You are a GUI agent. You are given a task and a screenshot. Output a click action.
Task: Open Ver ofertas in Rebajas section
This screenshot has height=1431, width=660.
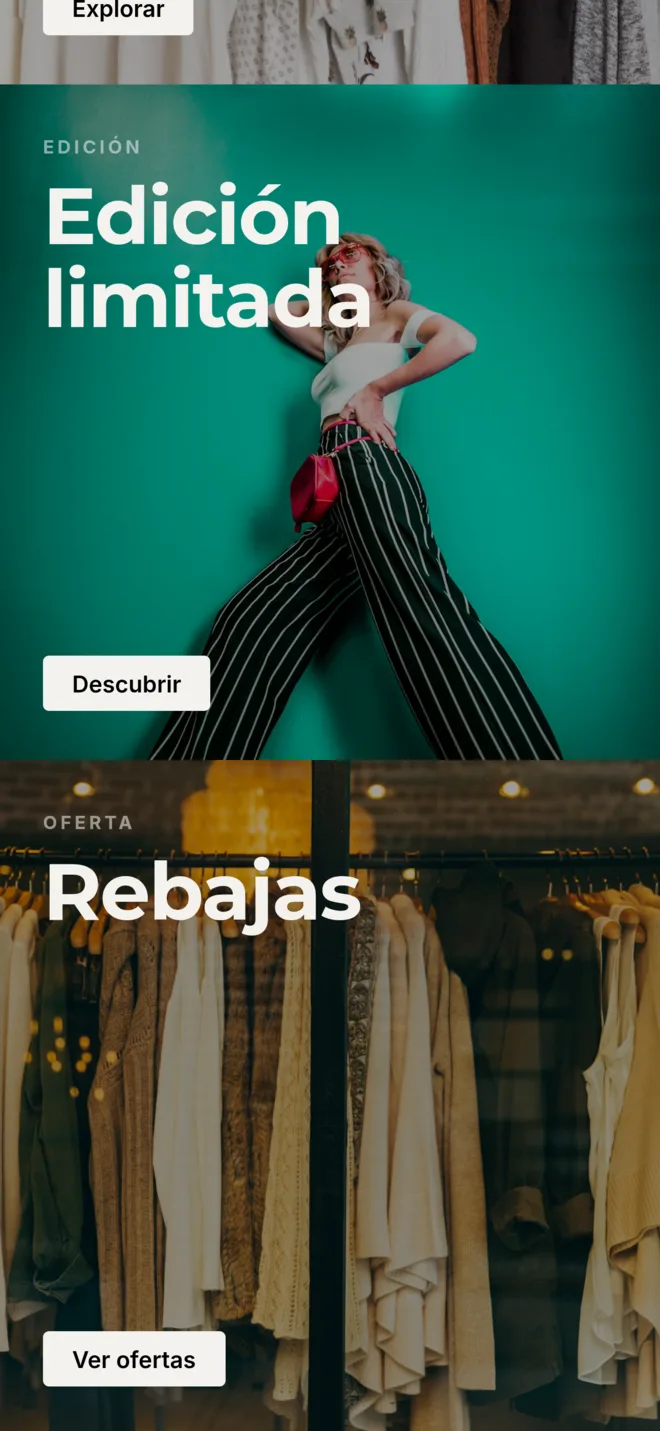point(134,1359)
